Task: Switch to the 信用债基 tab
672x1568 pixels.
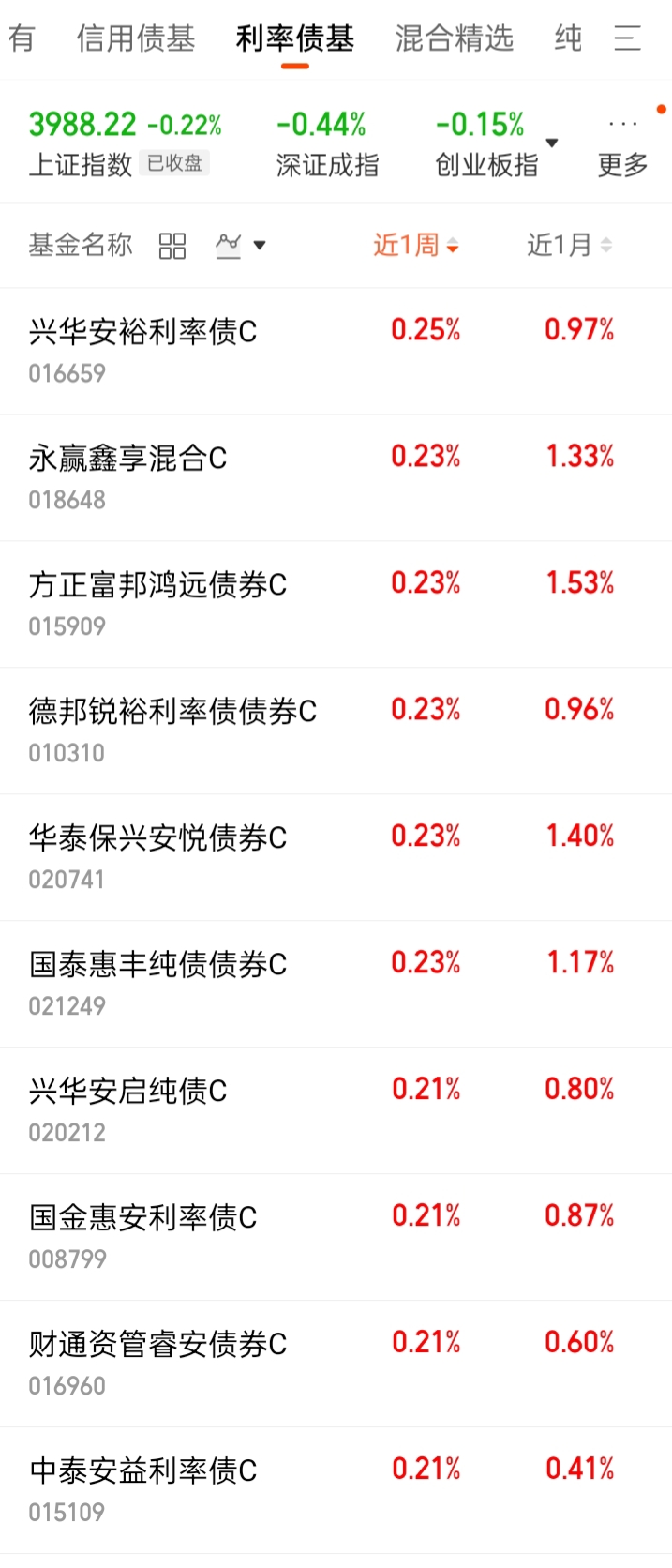Action: [x=136, y=38]
